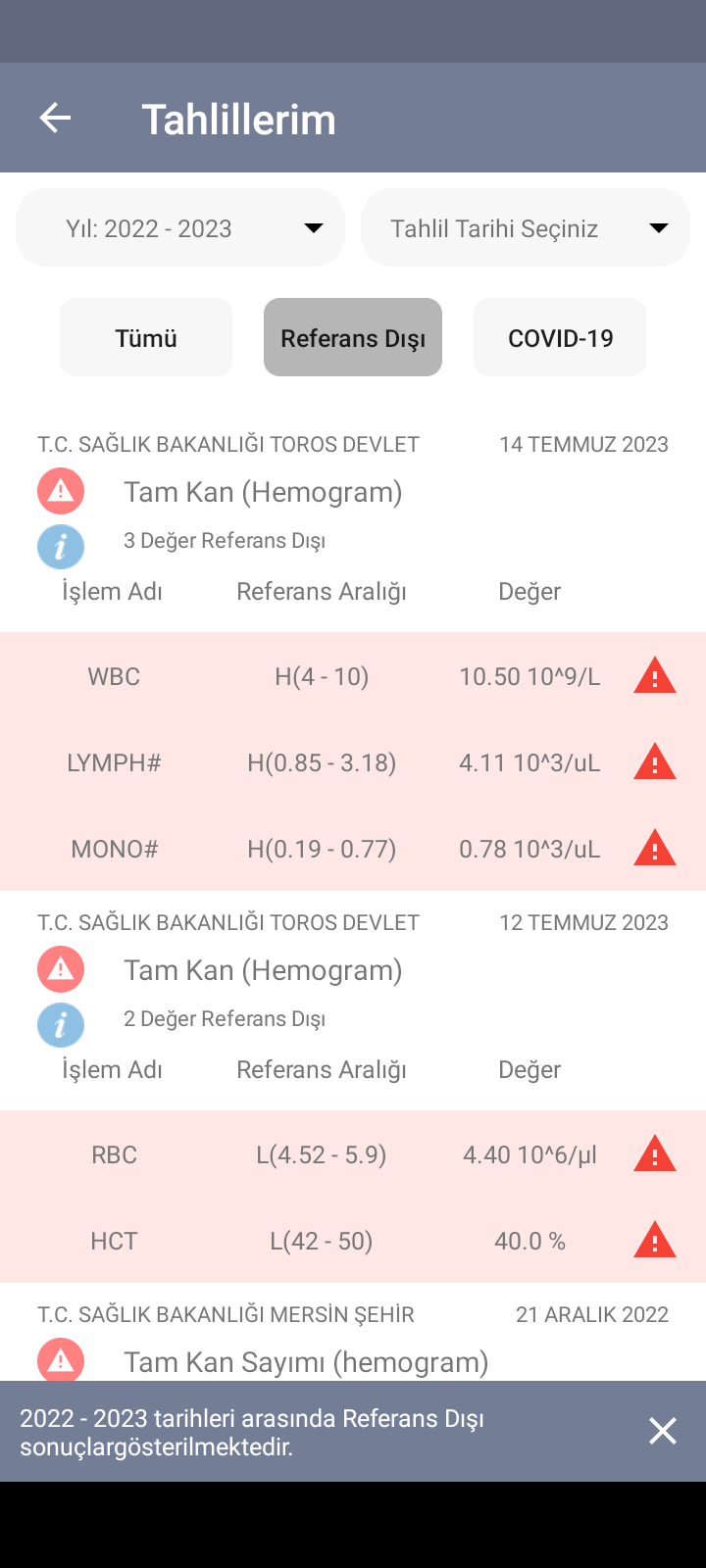
Task: Dismiss the Referans Dışı notification banner
Action: [663, 1431]
